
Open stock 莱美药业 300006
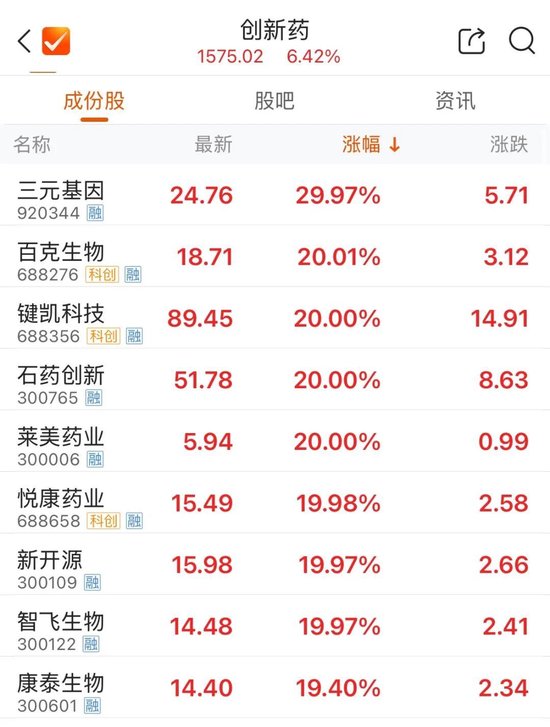click(275, 441)
